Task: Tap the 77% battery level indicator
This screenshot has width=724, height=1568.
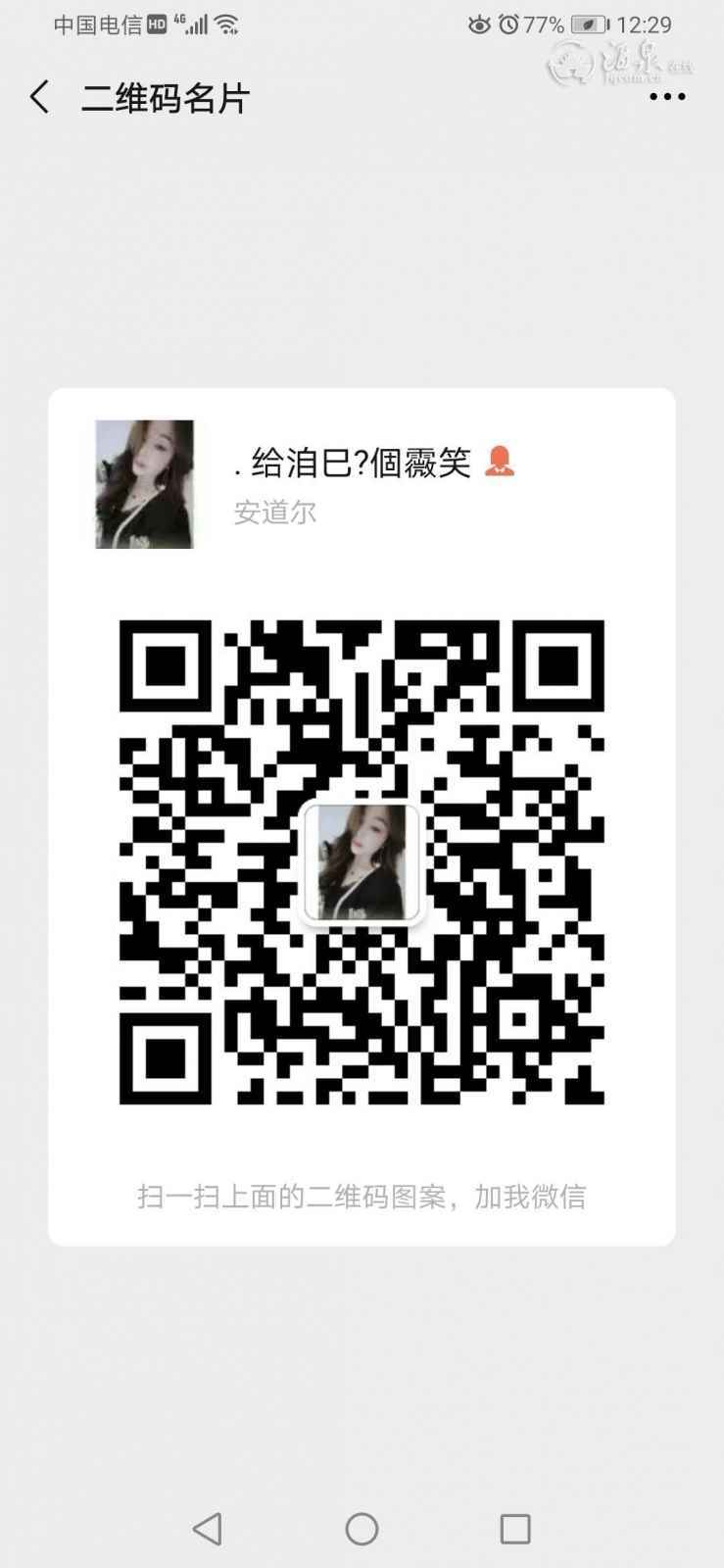Action: (x=546, y=26)
